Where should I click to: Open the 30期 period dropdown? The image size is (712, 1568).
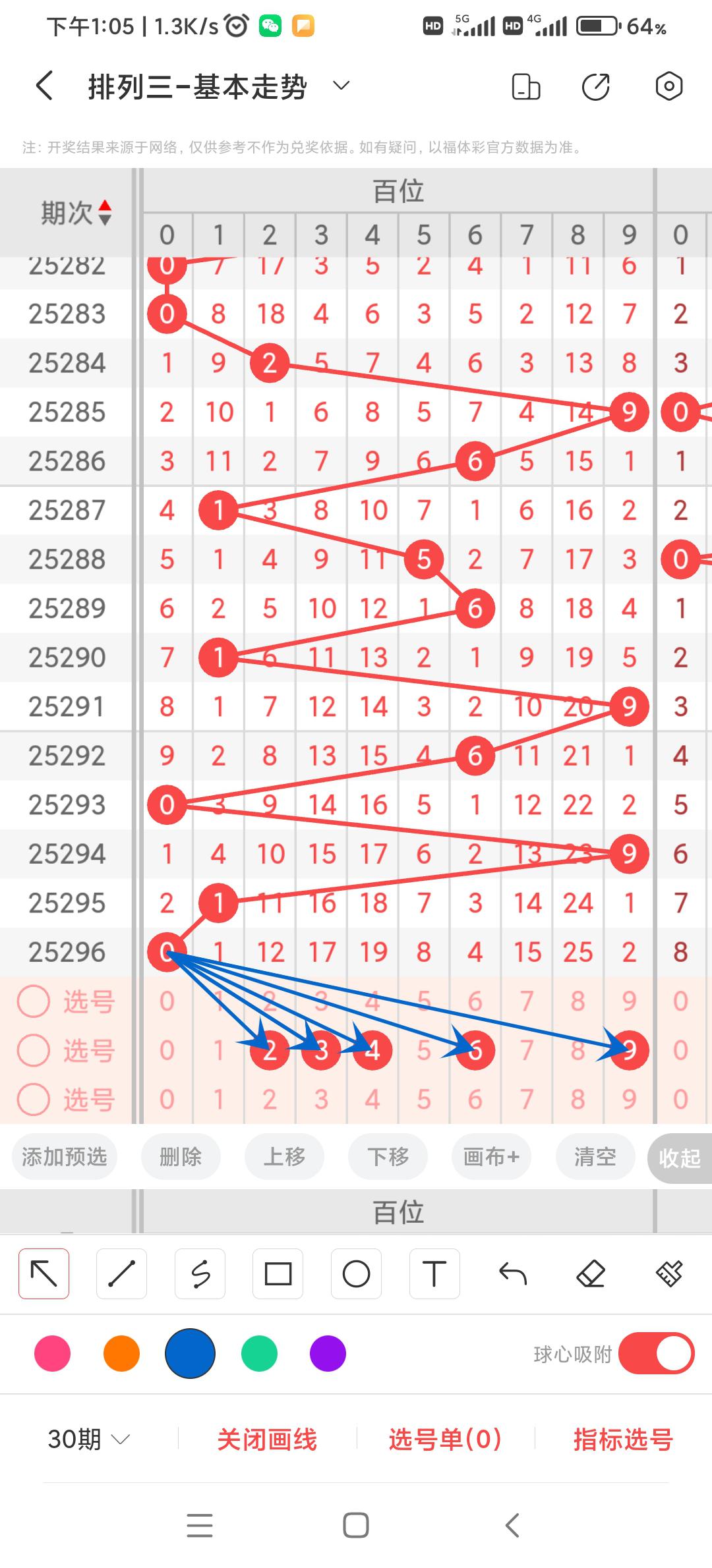pos(88,1440)
